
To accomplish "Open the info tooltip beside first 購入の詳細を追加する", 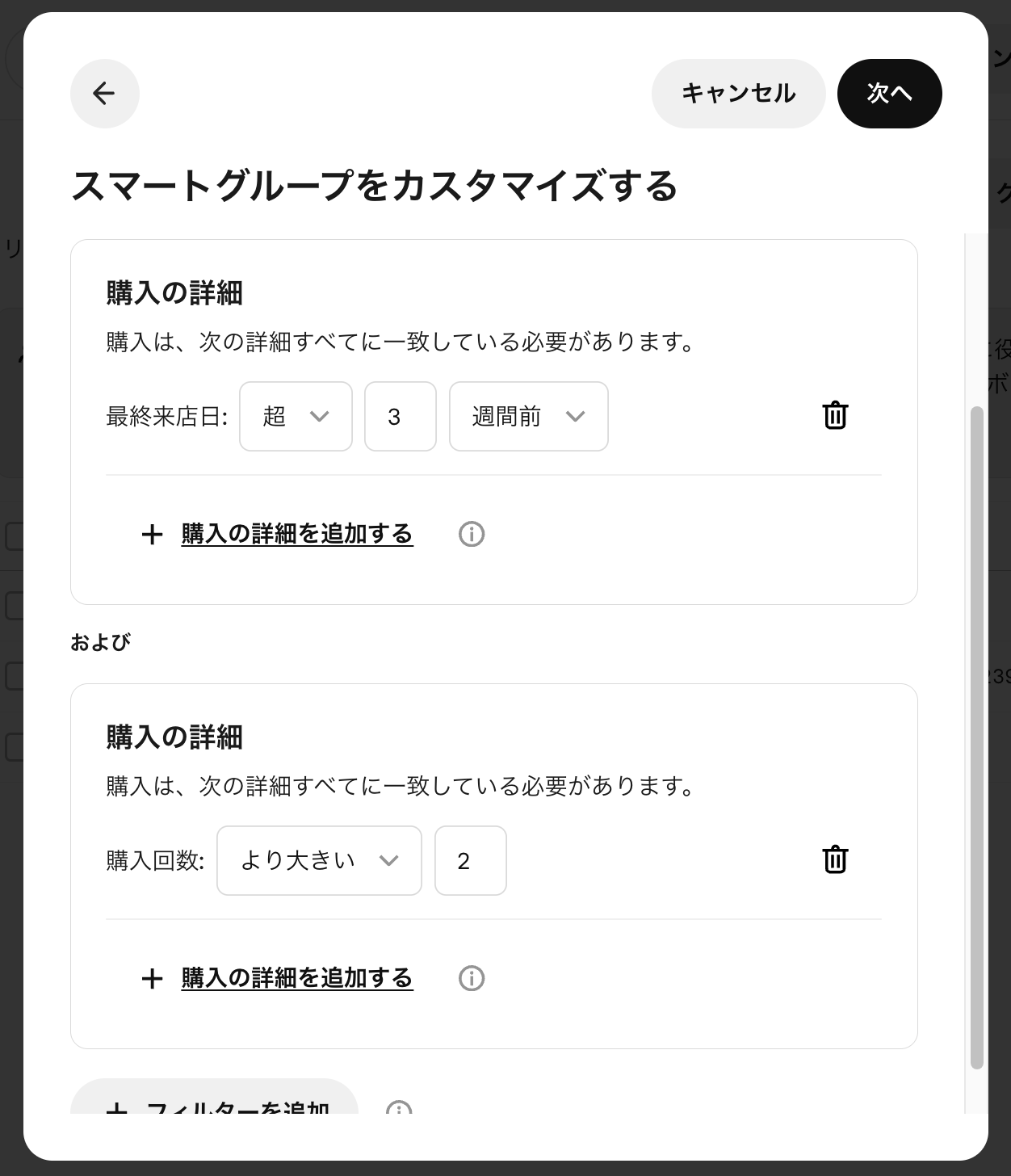I will 472,534.
